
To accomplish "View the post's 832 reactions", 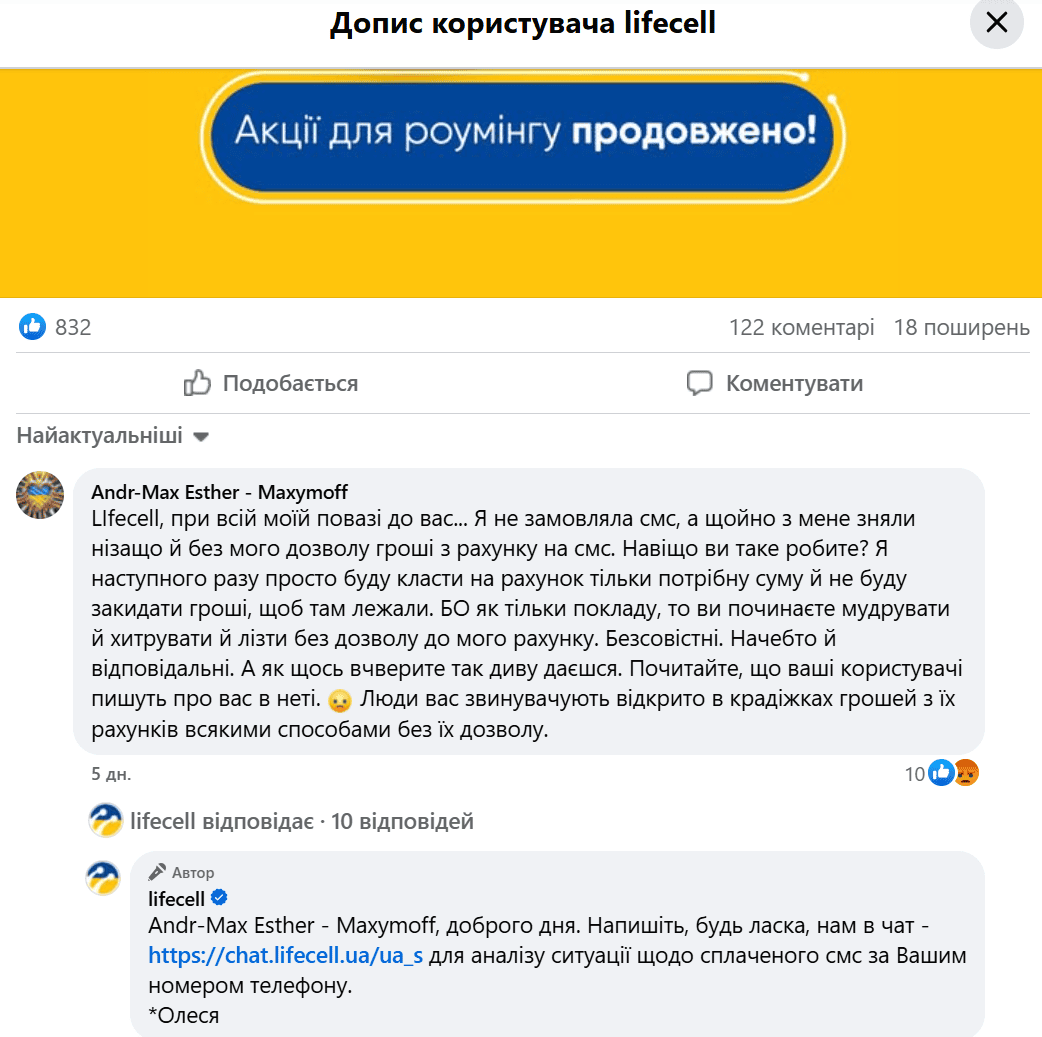I will [56, 327].
